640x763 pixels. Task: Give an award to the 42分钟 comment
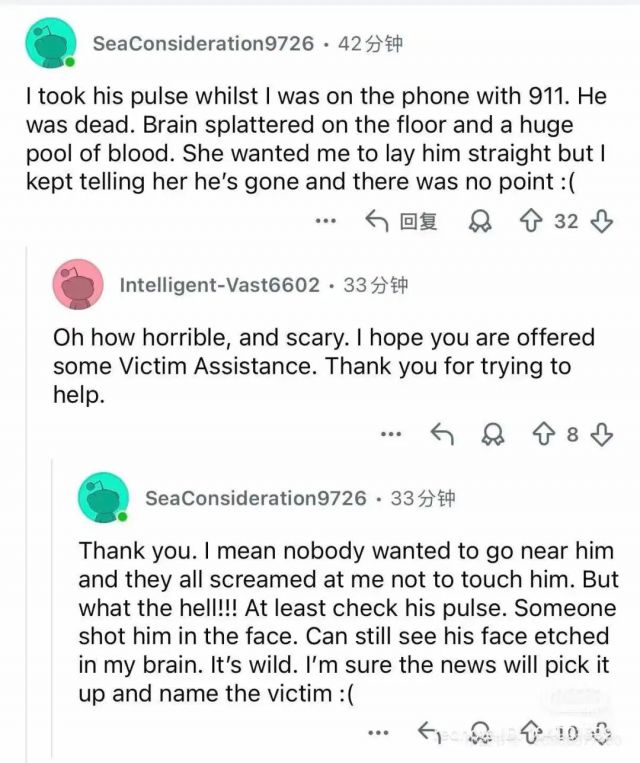[481, 222]
